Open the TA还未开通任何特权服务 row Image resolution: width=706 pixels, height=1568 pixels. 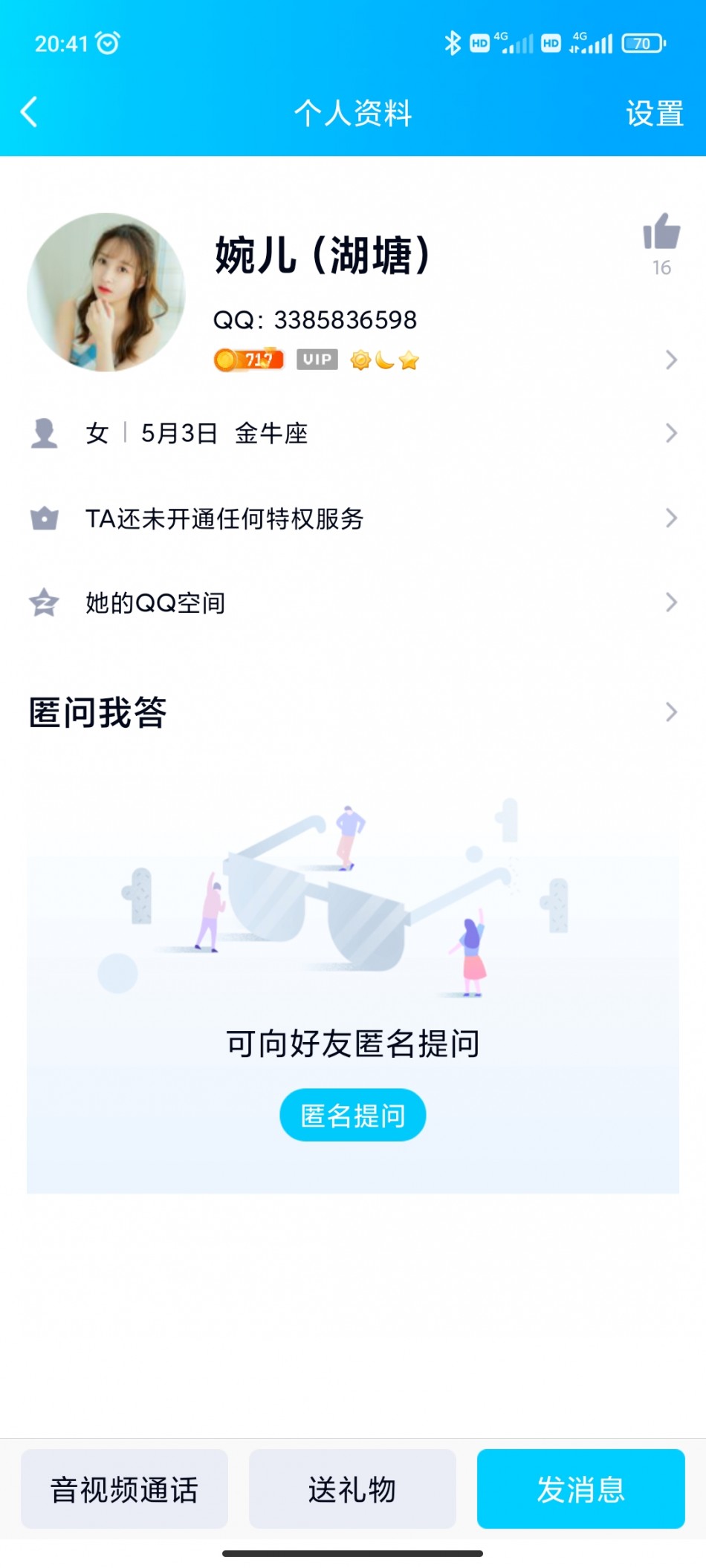click(353, 518)
